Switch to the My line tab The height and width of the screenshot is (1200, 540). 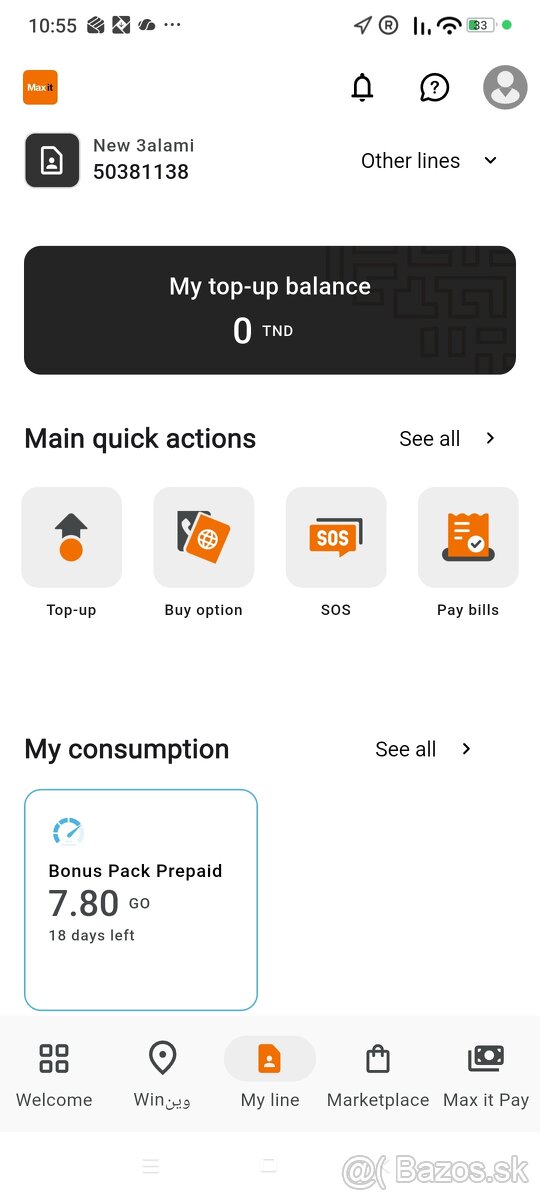coord(270,1074)
